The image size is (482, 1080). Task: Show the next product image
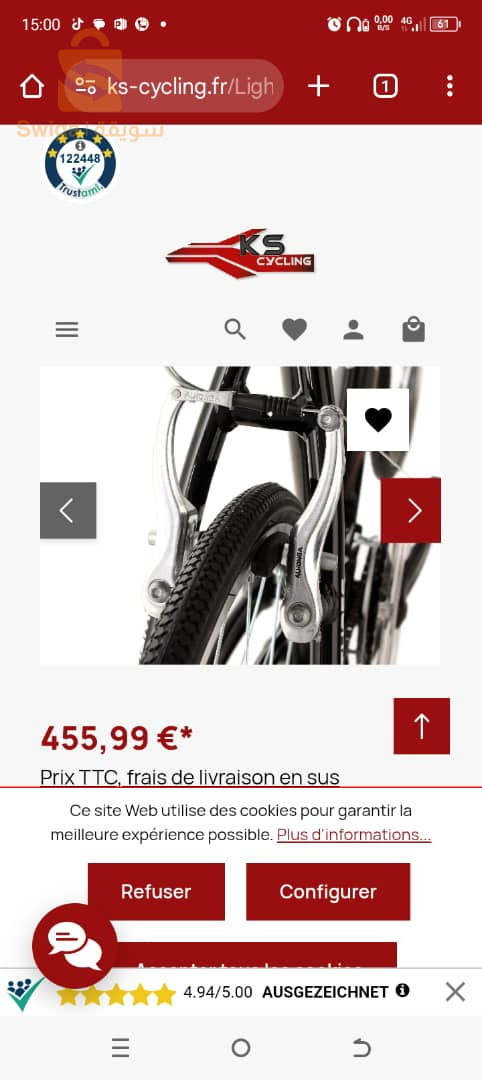coord(411,510)
